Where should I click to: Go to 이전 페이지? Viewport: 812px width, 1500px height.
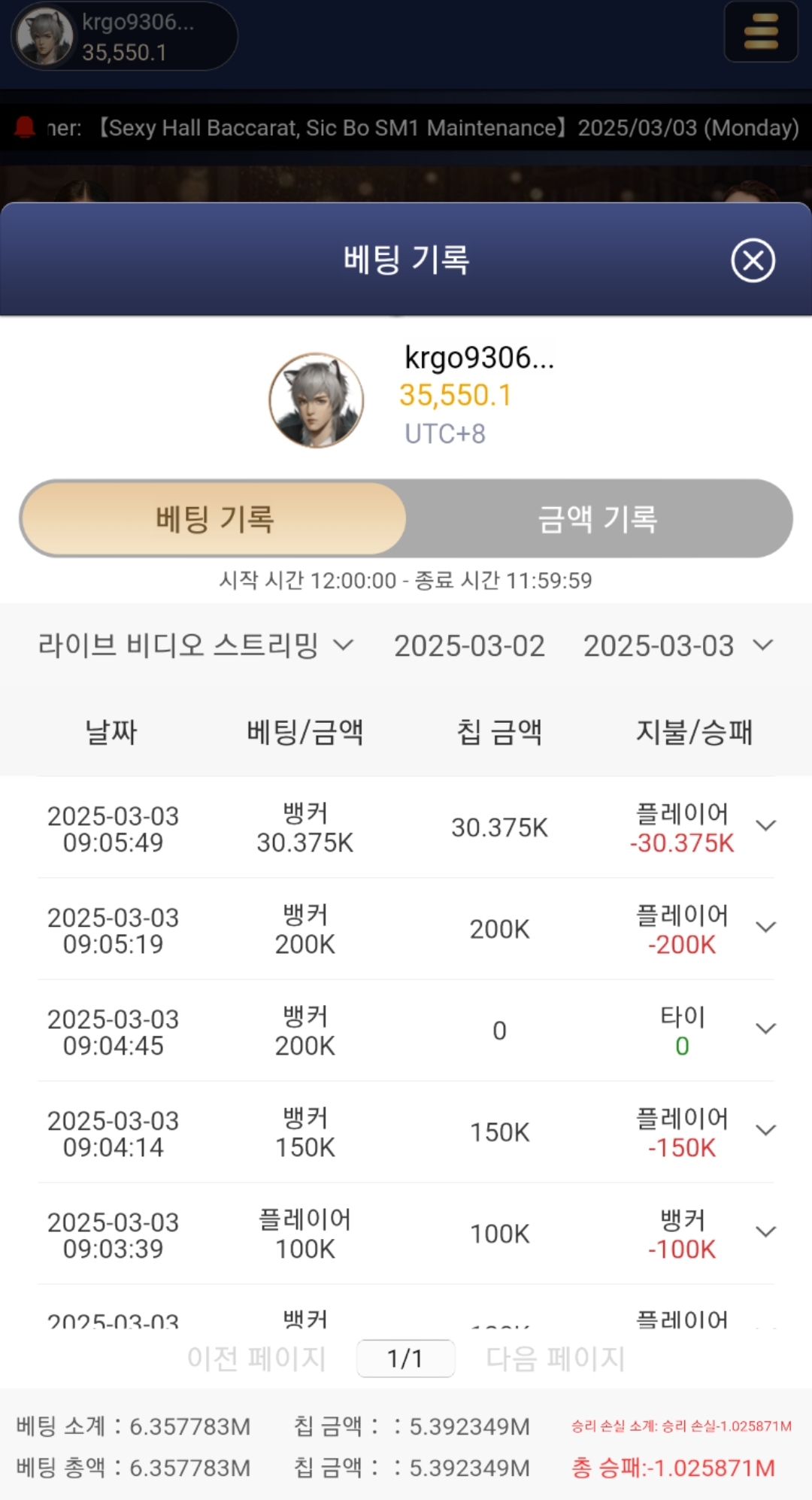coord(256,1359)
